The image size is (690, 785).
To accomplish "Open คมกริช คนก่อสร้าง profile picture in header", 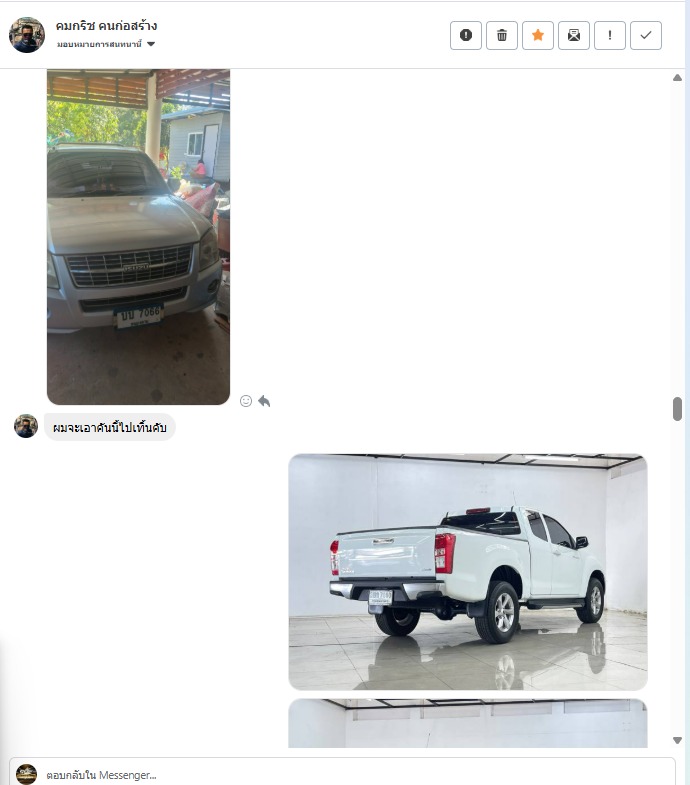I will pyautogui.click(x=27, y=35).
